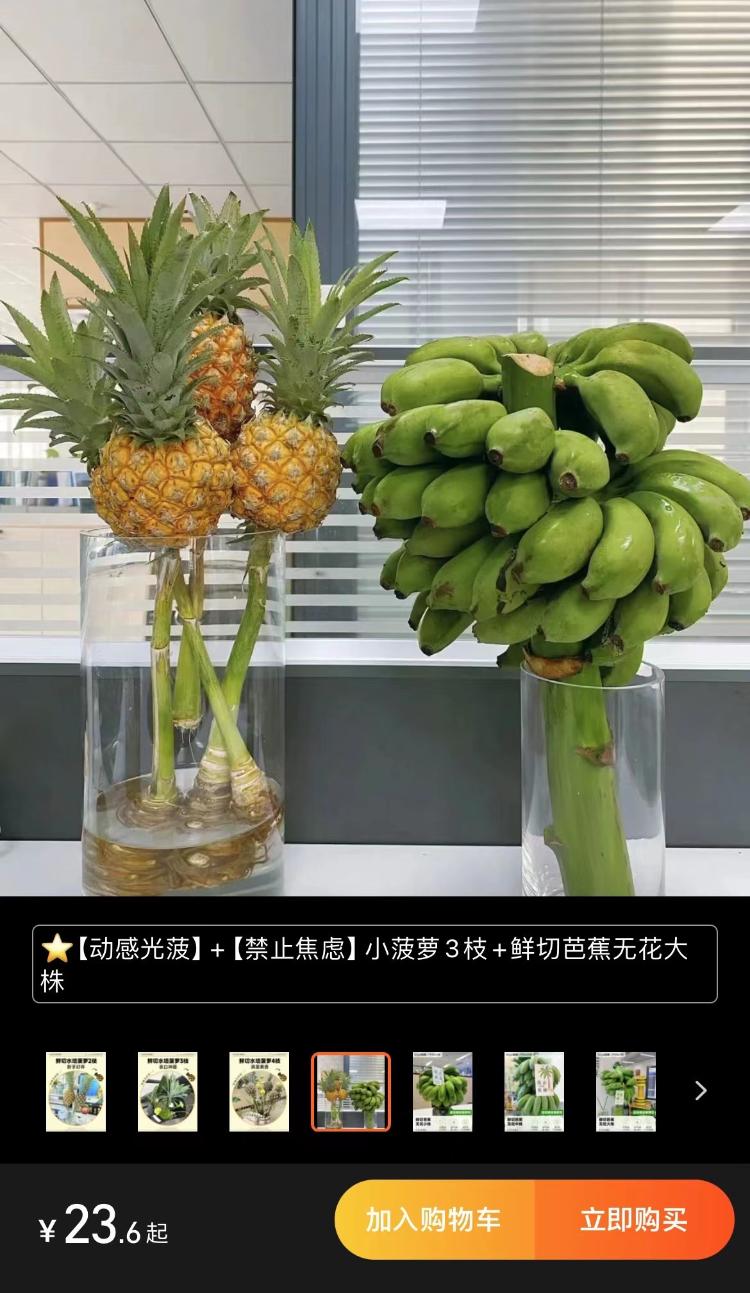Select the fifth thumbnail showing green bananas
This screenshot has height=1293, width=750.
[443, 1092]
